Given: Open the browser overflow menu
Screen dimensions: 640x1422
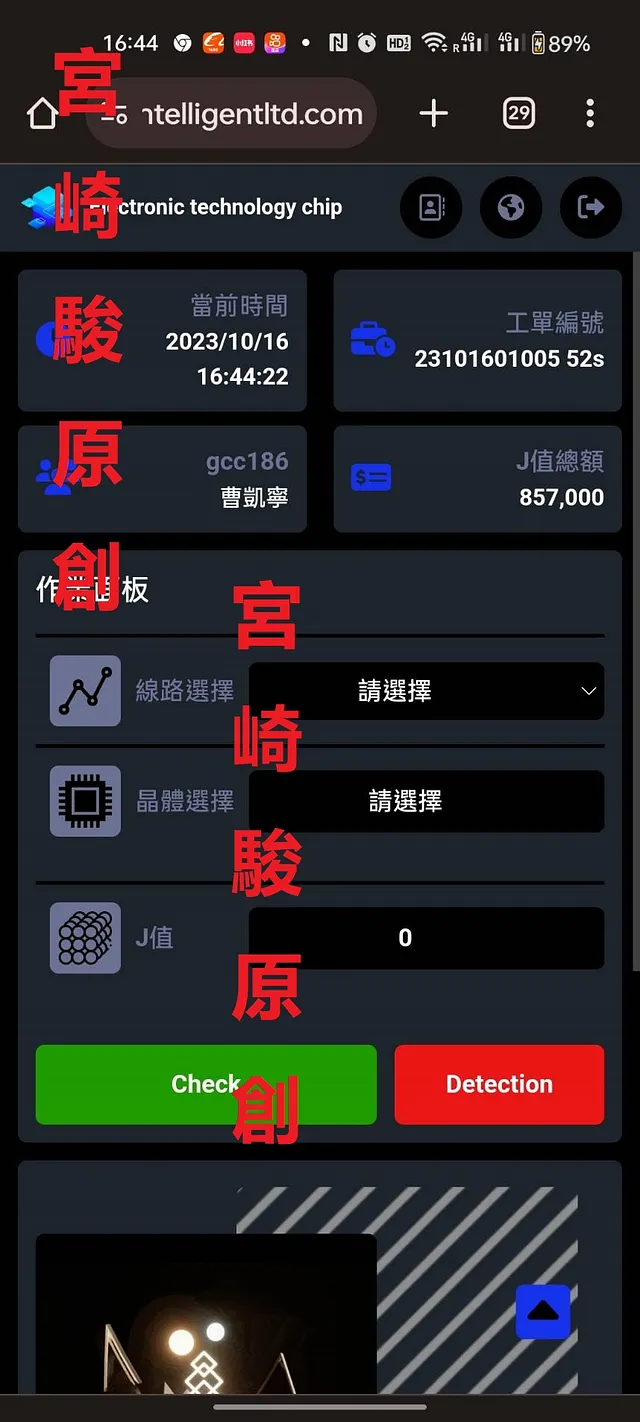Looking at the screenshot, I should point(590,114).
